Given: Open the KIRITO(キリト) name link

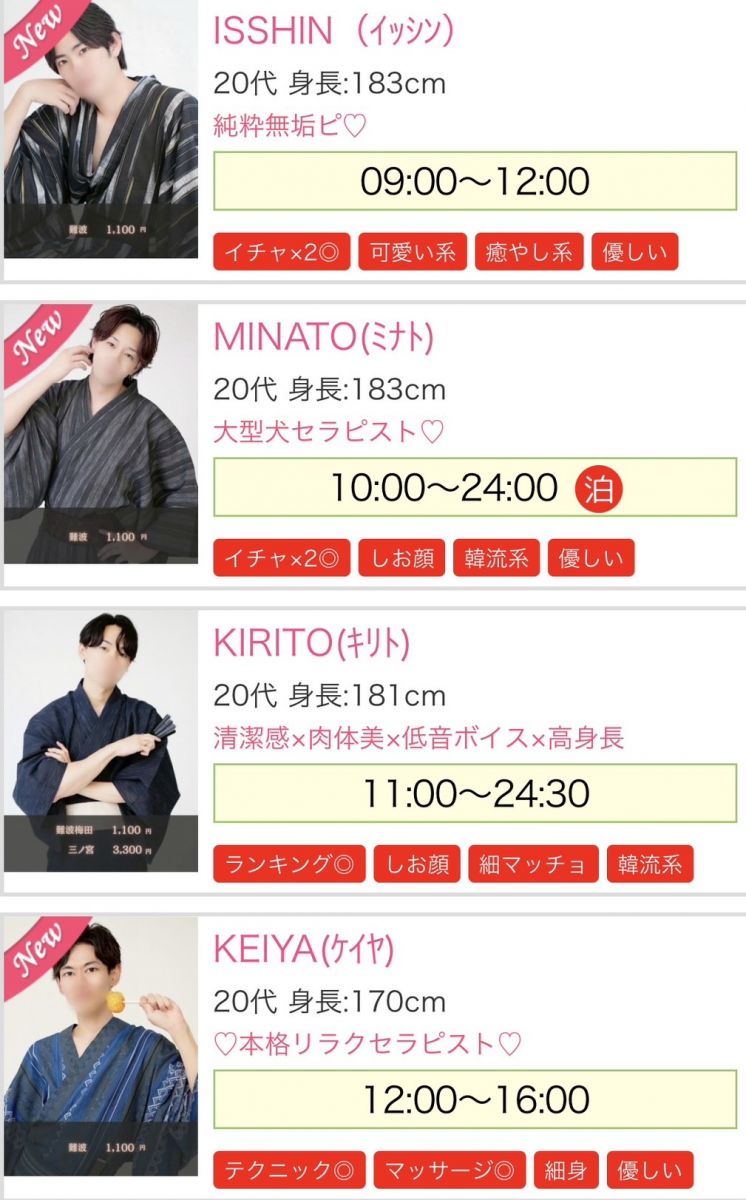Looking at the screenshot, I should coord(312,644).
